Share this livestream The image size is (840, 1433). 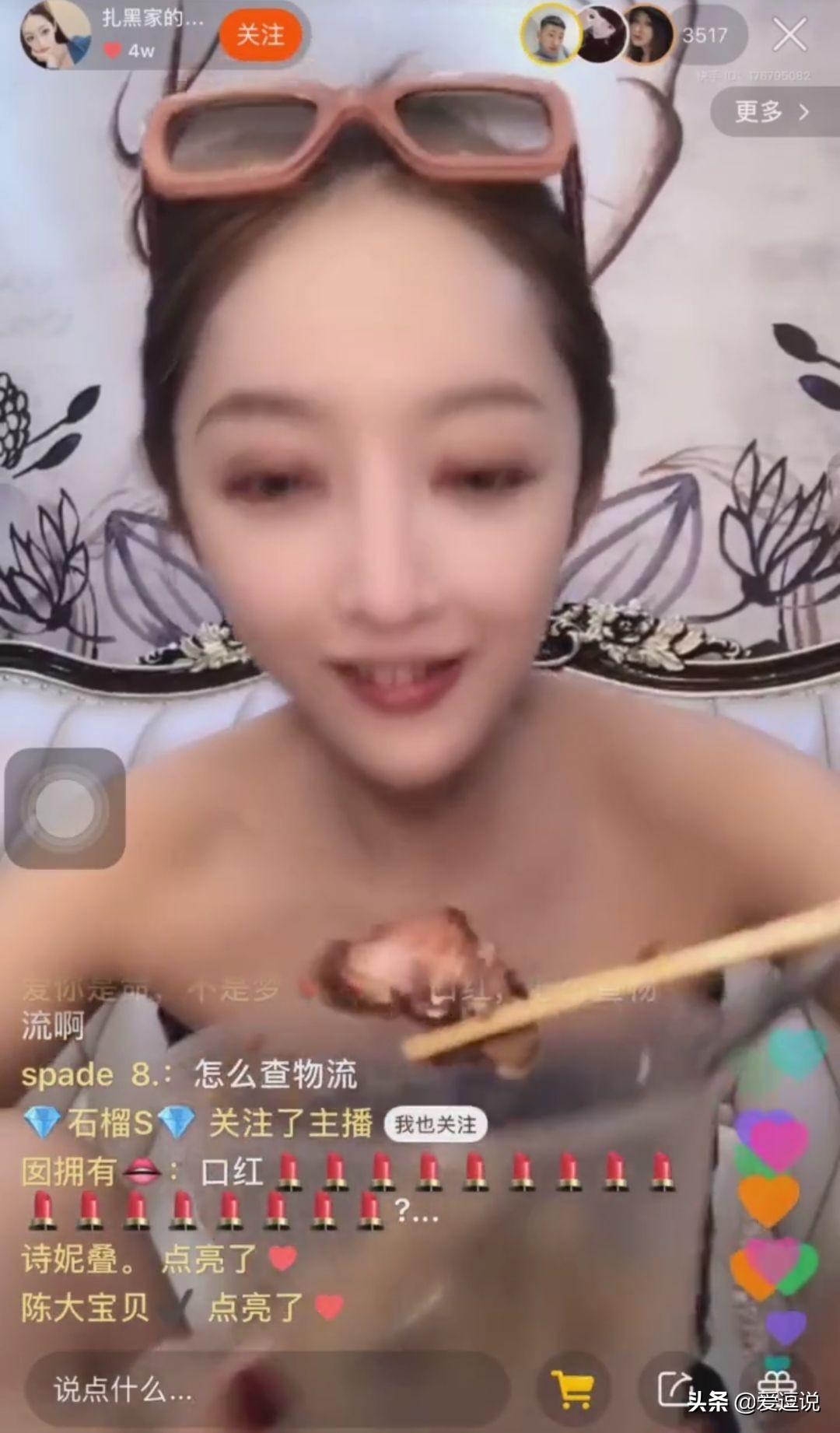coord(674,1388)
